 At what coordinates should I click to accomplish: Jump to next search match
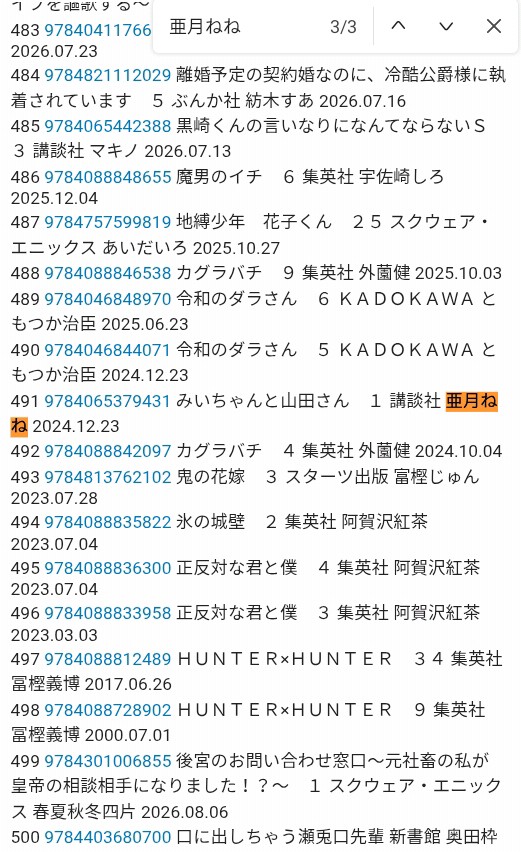(x=446, y=26)
